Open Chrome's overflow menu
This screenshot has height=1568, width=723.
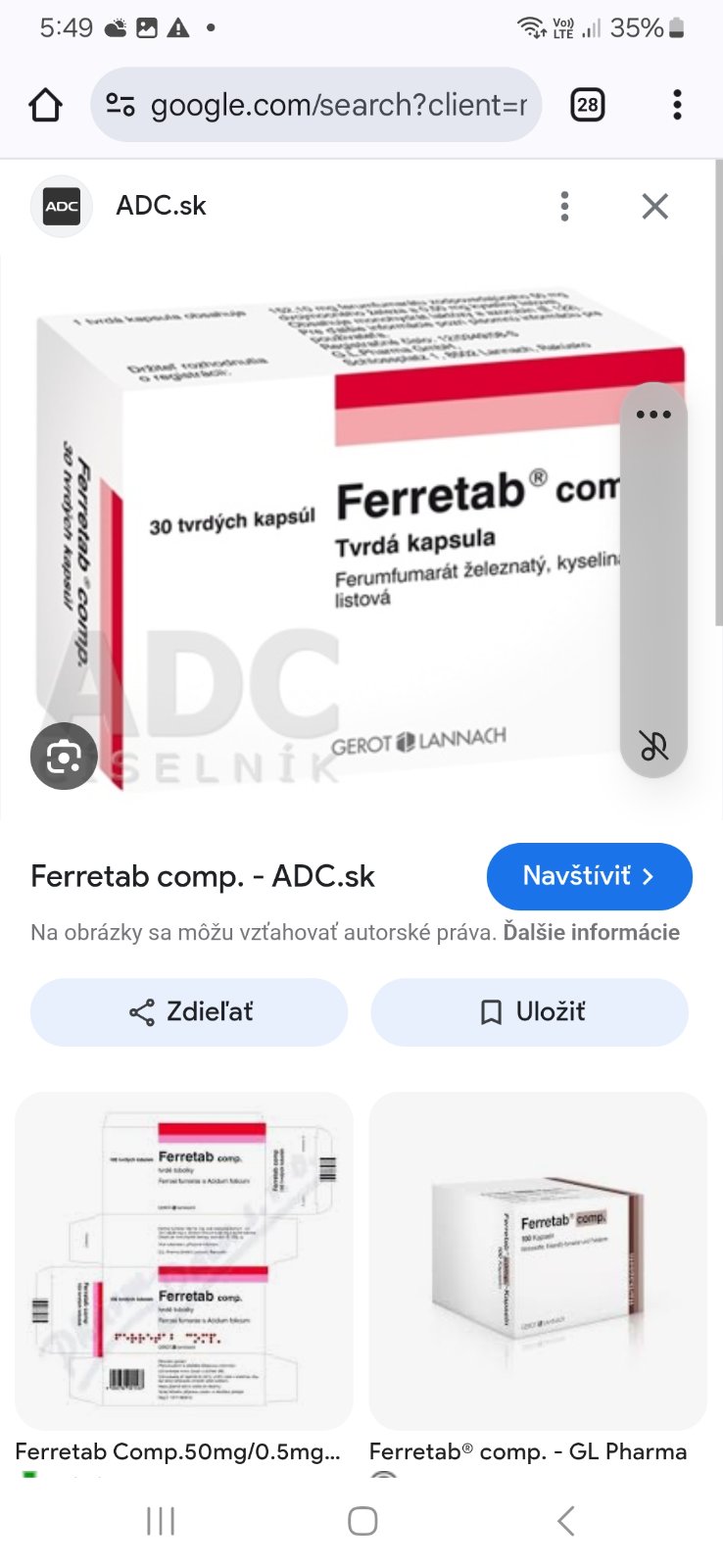tap(677, 105)
